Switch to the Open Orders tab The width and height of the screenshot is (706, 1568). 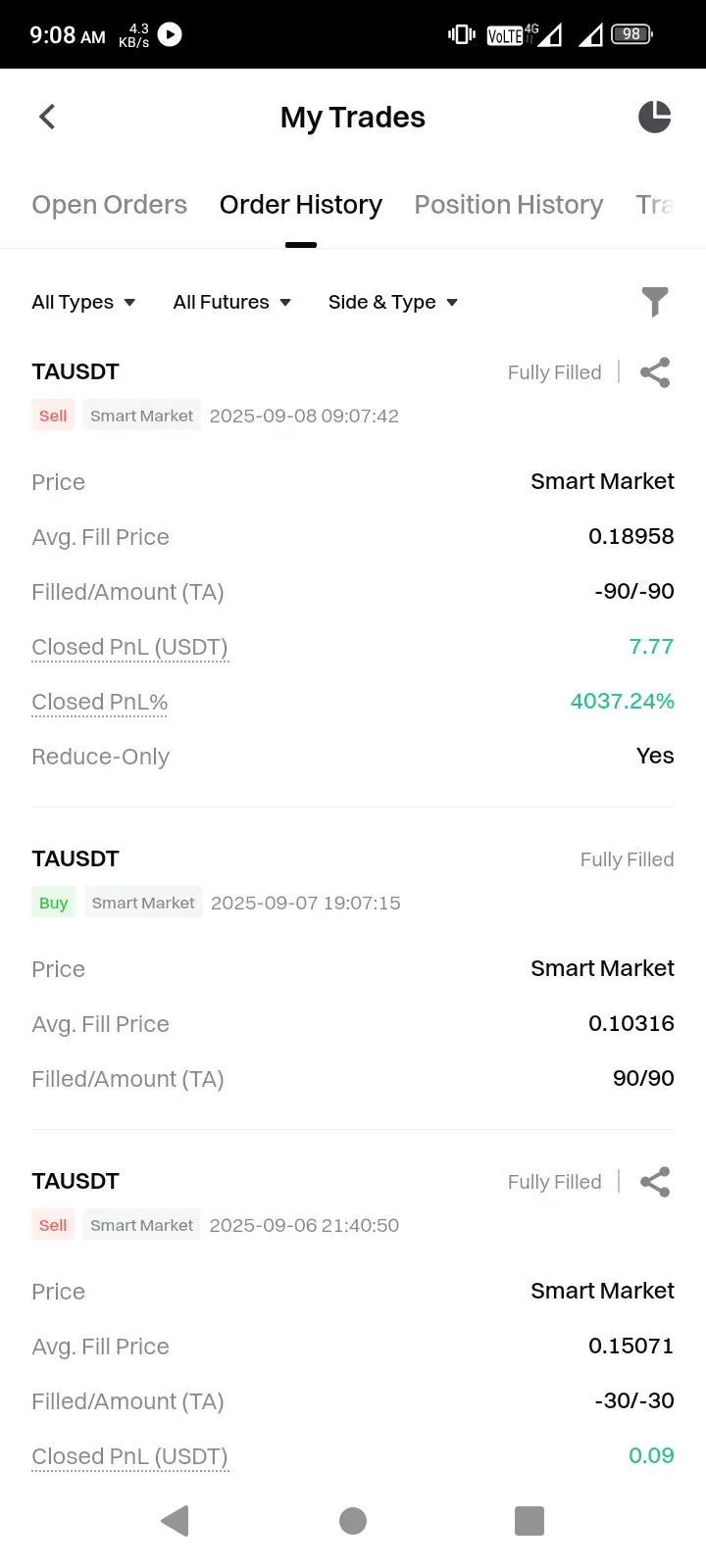tap(109, 205)
